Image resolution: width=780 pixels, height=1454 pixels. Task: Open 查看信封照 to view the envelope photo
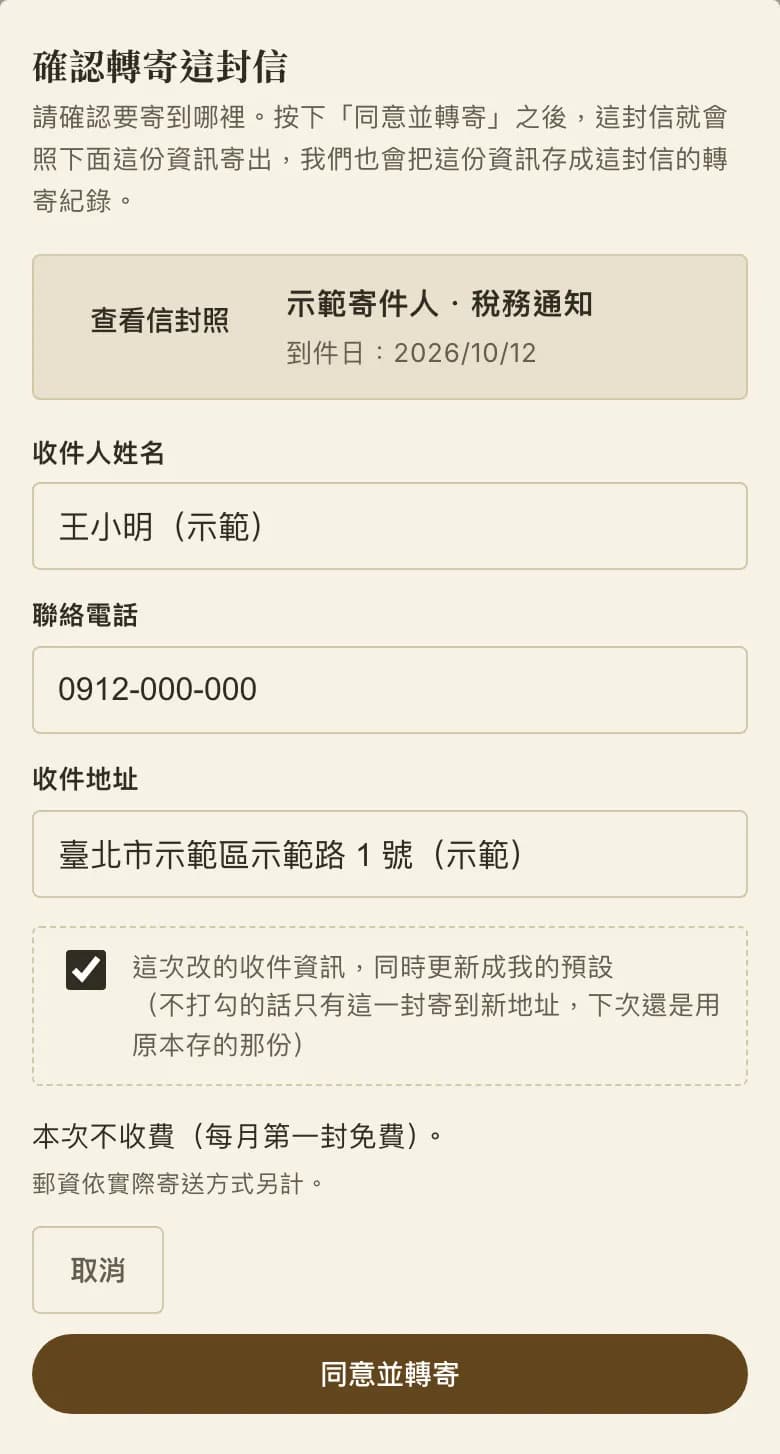160,321
